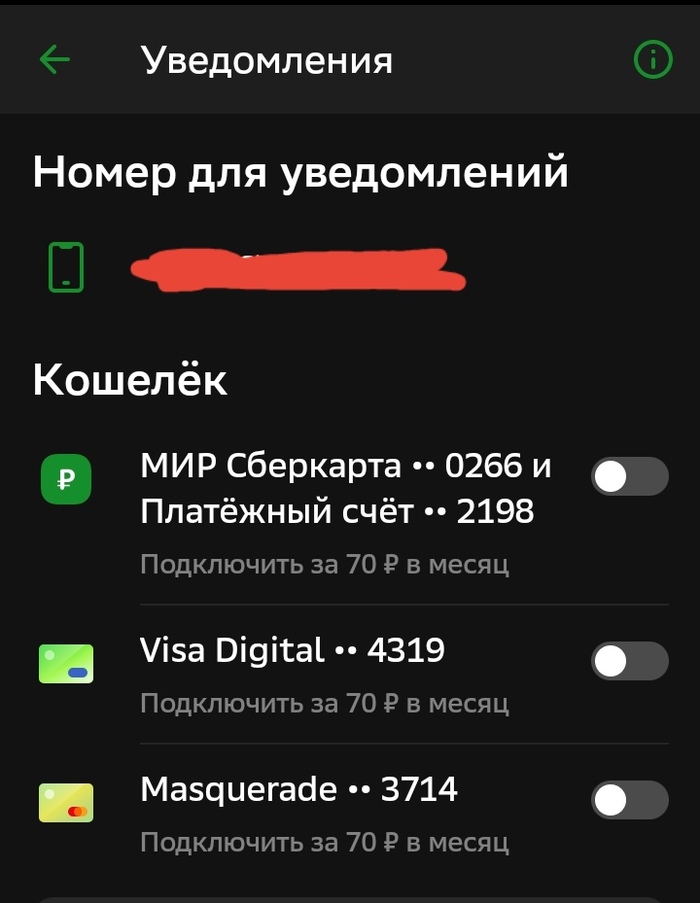Go back from Уведомления screen

pos(55,60)
